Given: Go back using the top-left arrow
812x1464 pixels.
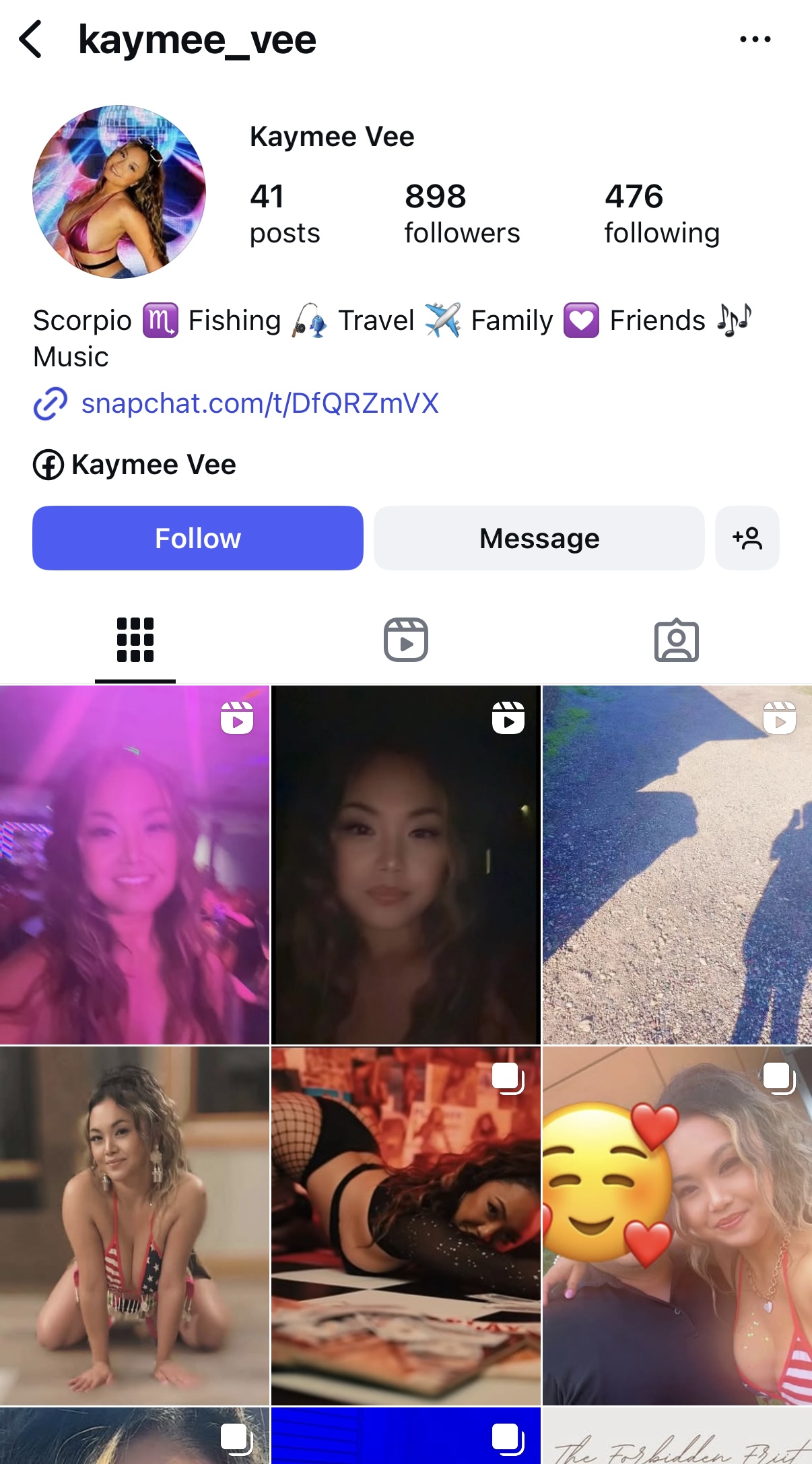Looking at the screenshot, I should coord(31,39).
